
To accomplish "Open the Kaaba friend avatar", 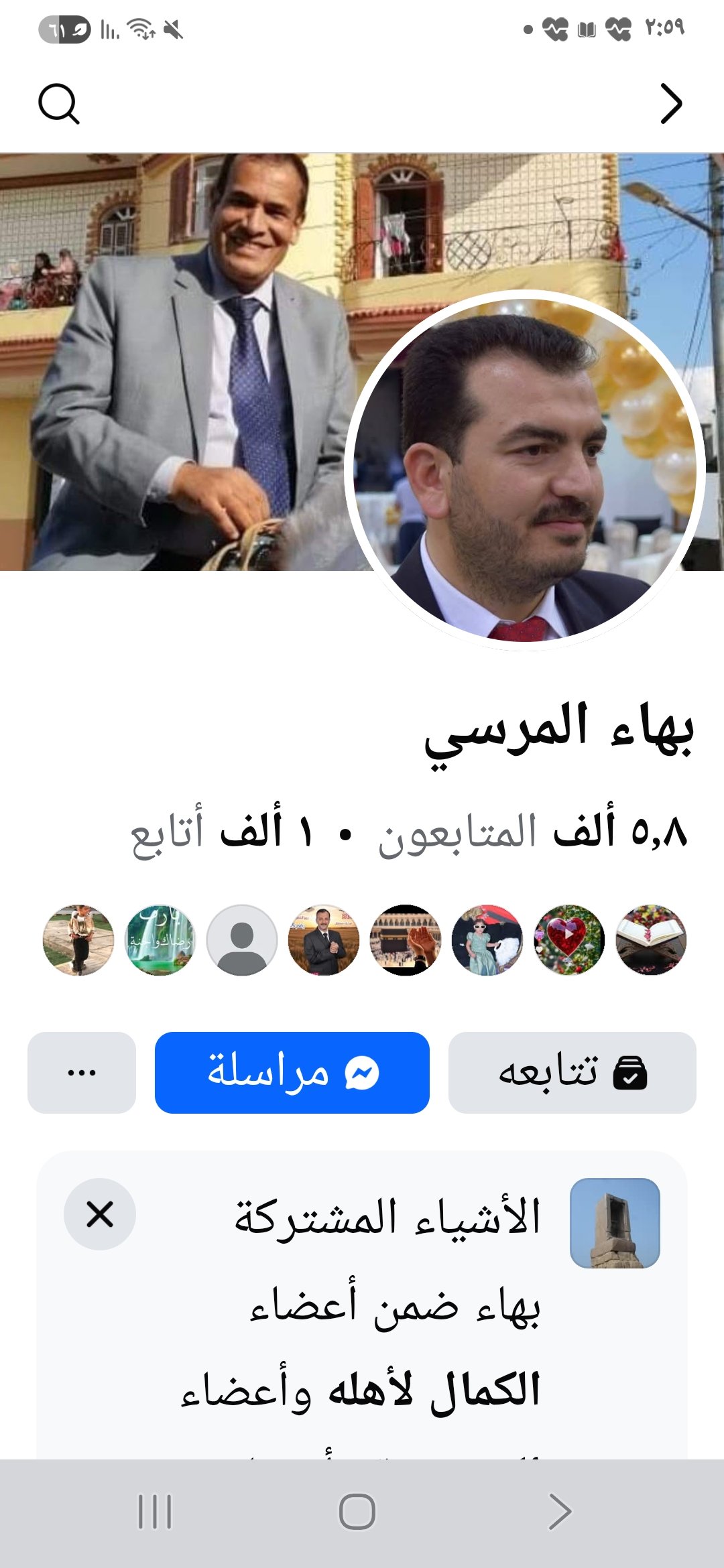I will pyautogui.click(x=406, y=940).
